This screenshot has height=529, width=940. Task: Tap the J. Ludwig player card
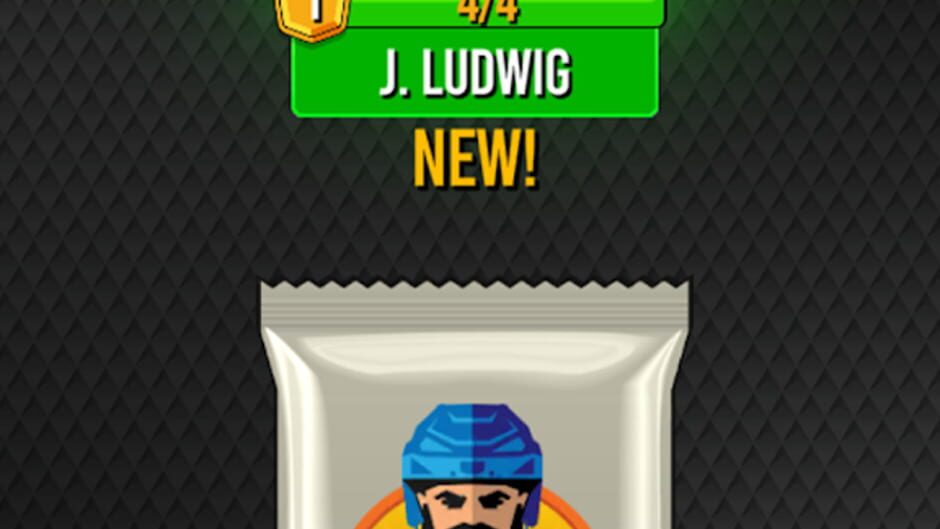(x=474, y=72)
